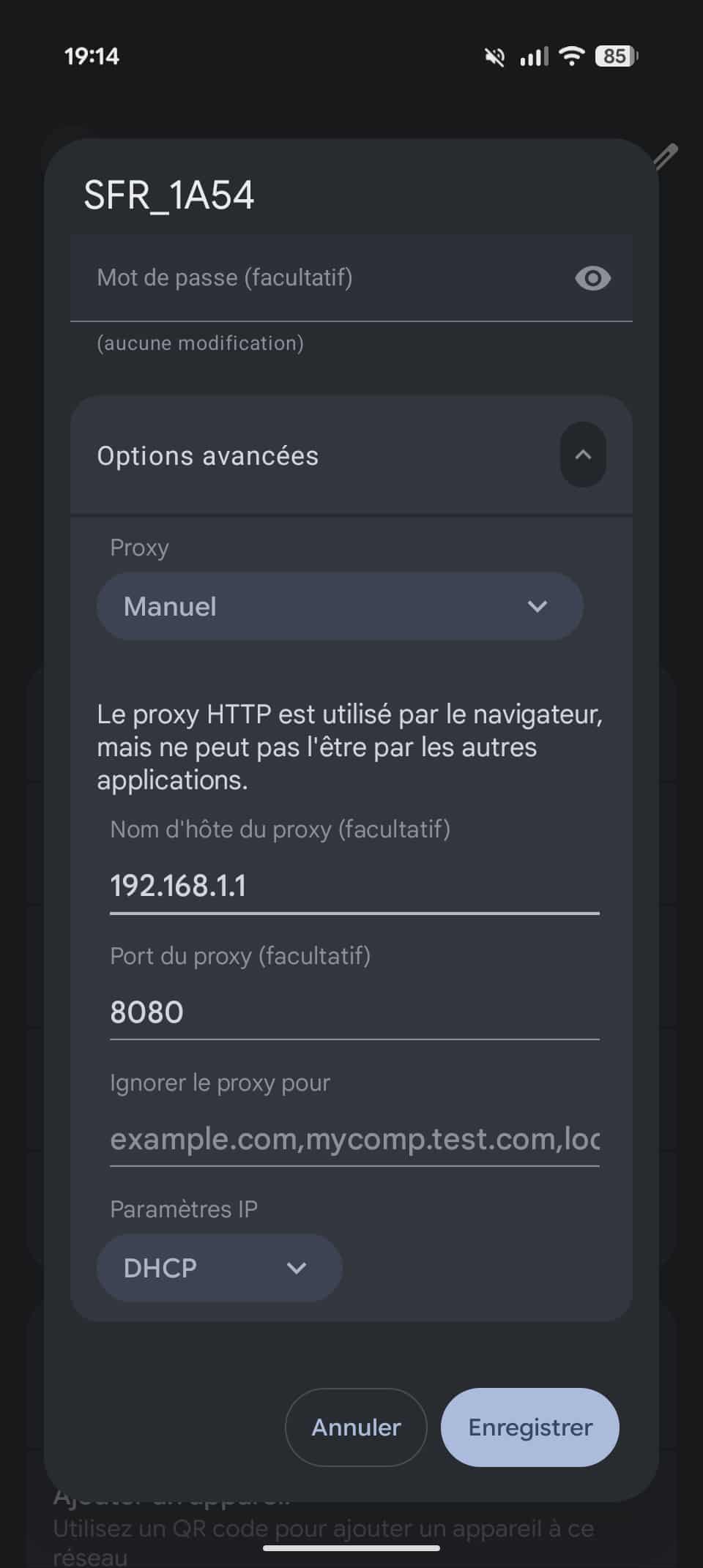Click the Wi-Fi icon in the status bar

[x=572, y=56]
